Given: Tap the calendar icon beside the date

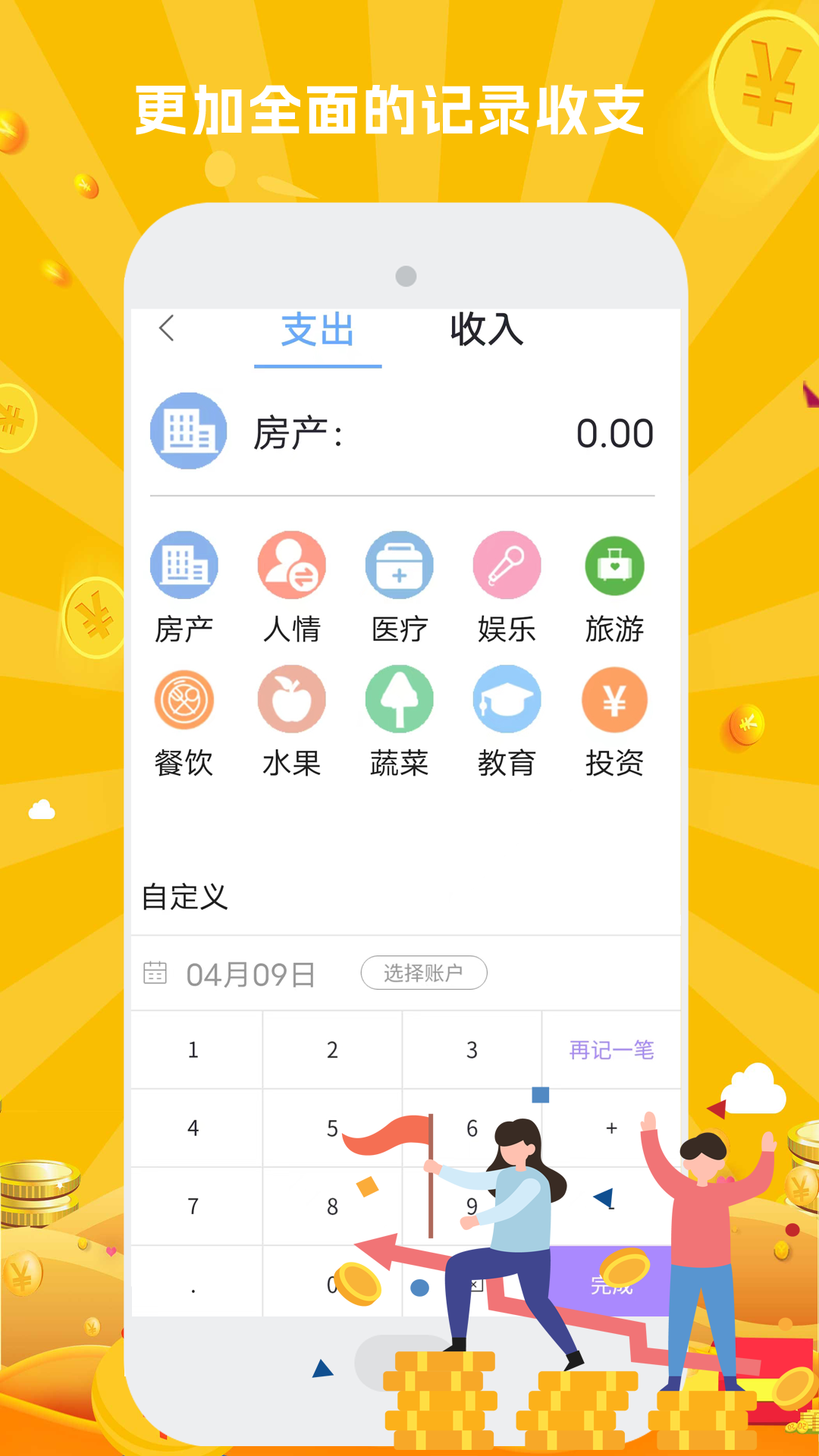Looking at the screenshot, I should coord(157,973).
